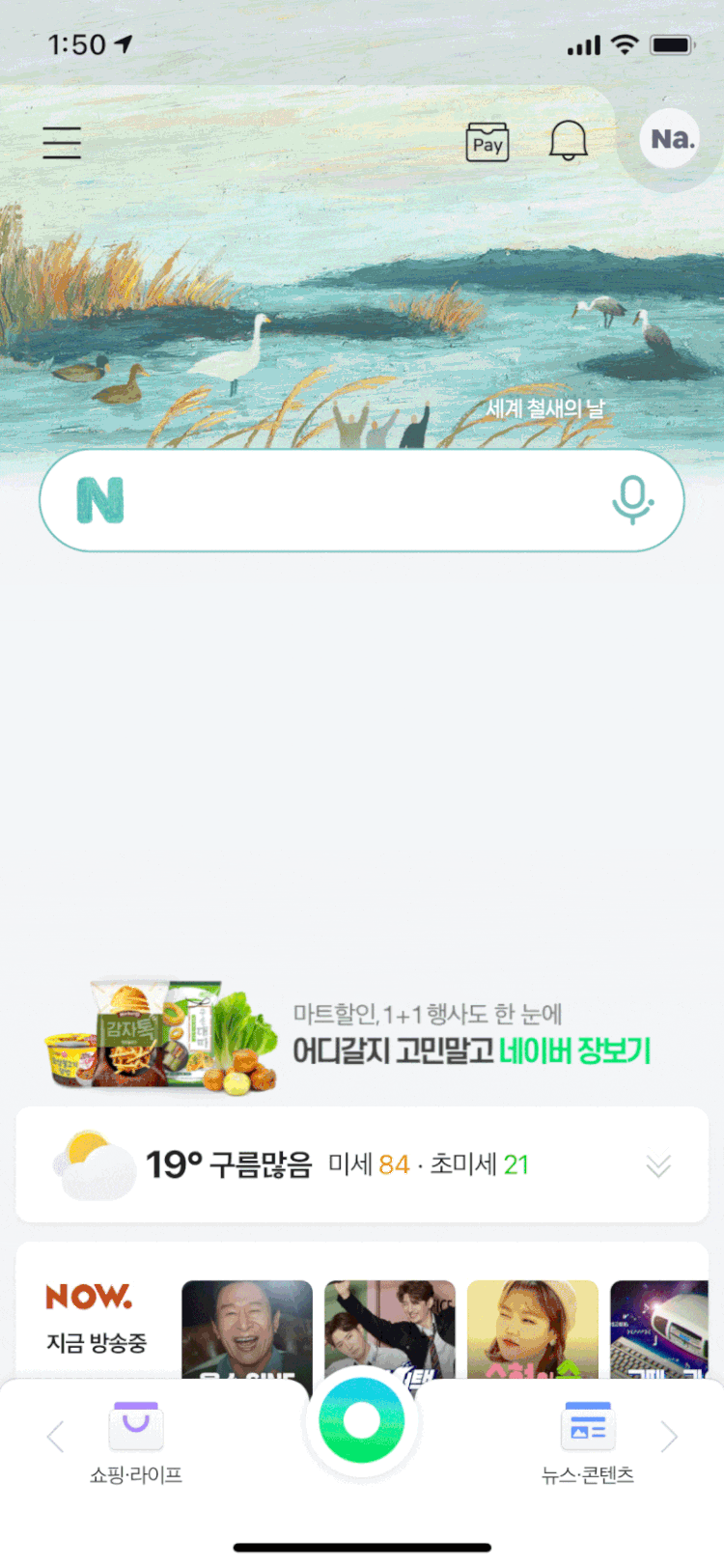Open the hamburger menu
724x1568 pixels.
(x=62, y=143)
